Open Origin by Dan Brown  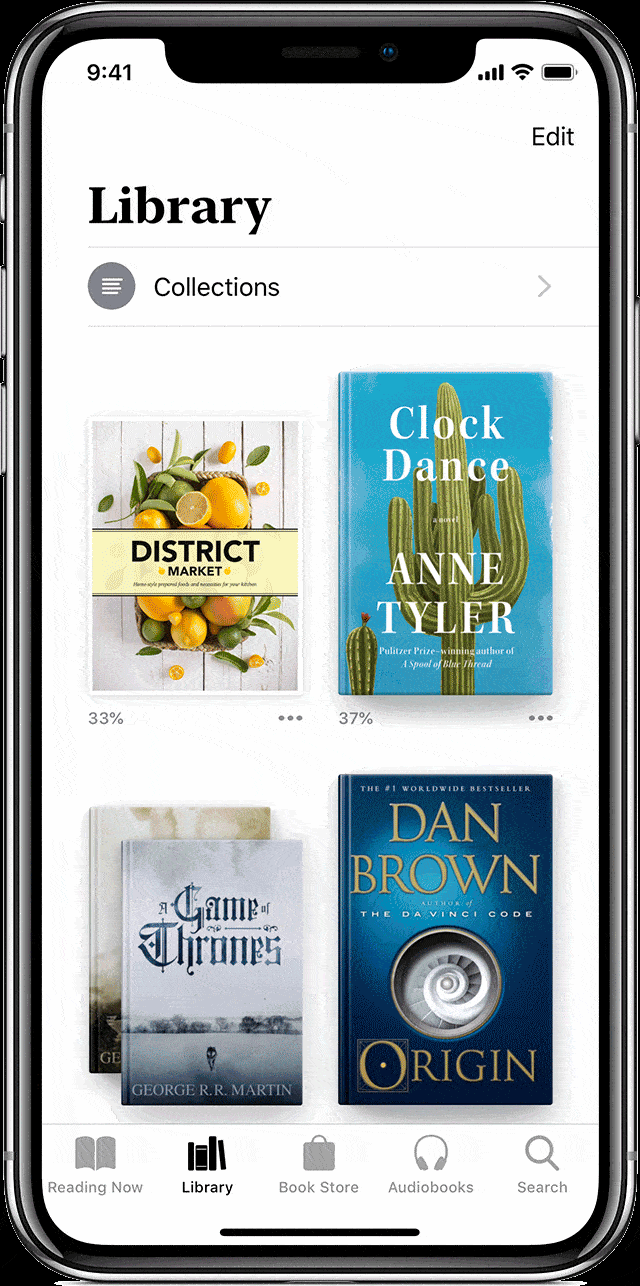445,938
